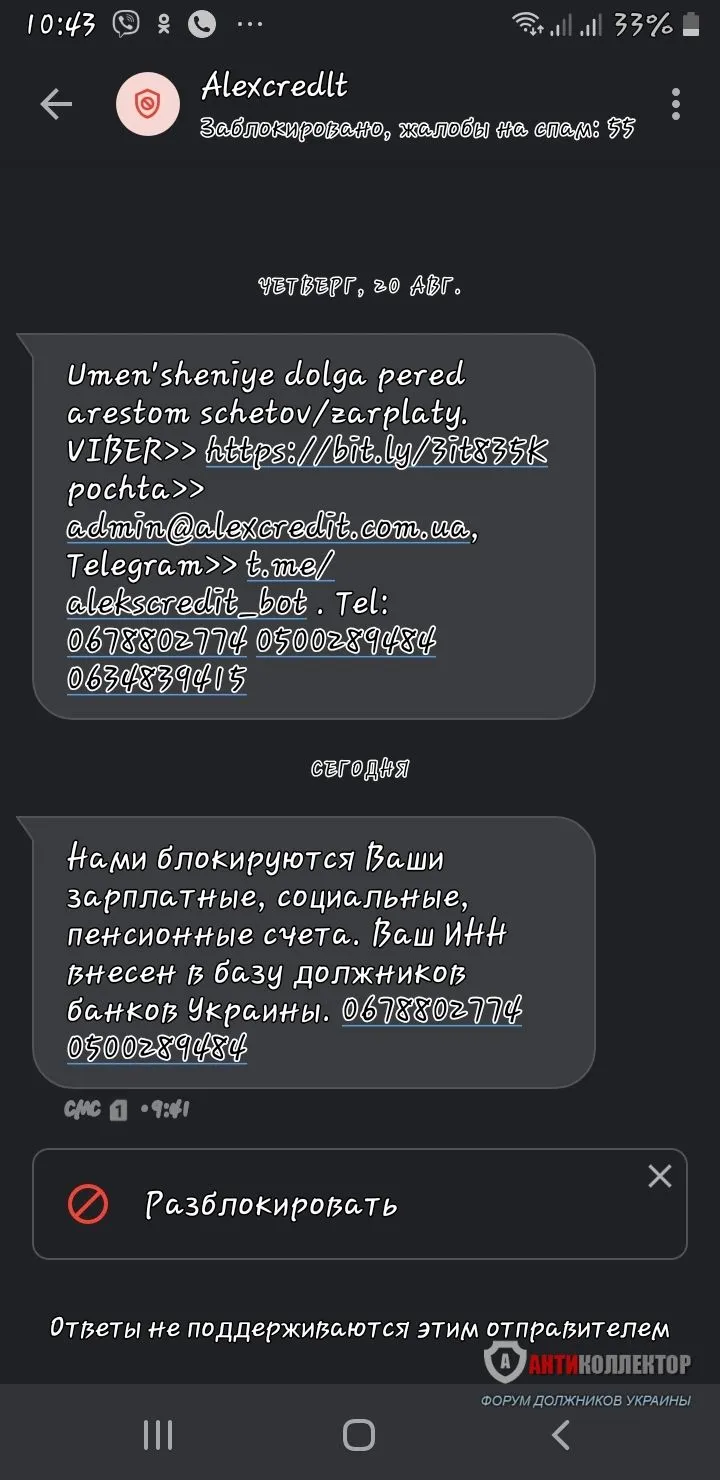Open the Alexcredlt contact avatar
The height and width of the screenshot is (1480, 720).
(148, 104)
